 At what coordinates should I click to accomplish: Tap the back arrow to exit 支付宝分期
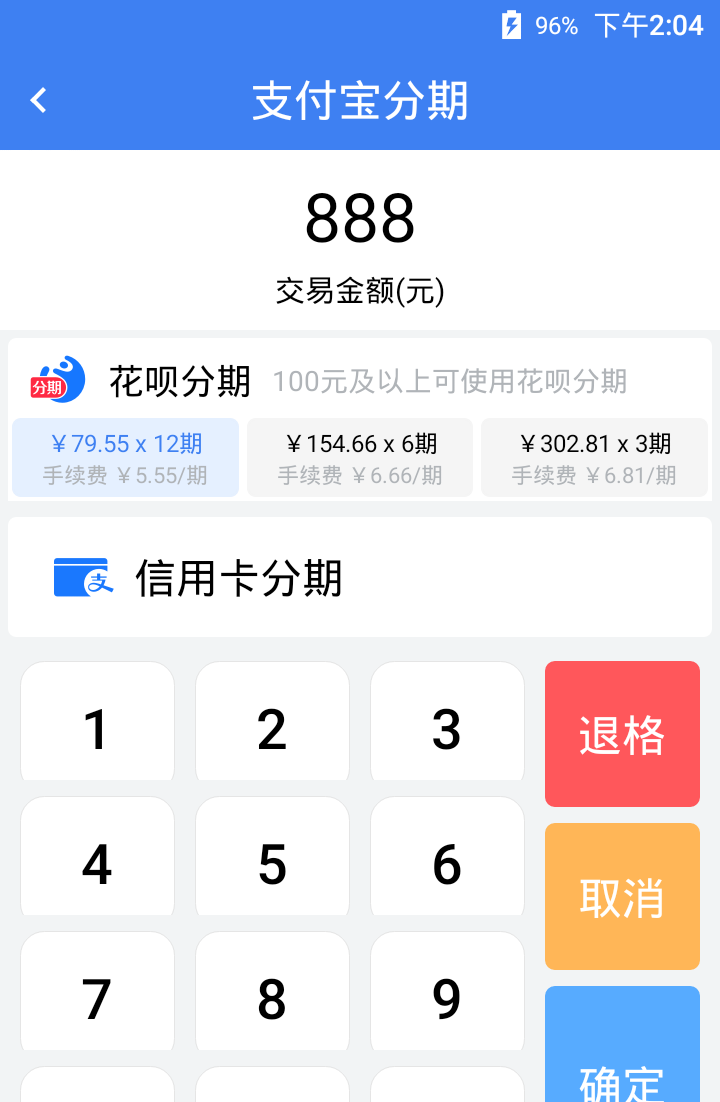pyautogui.click(x=38, y=100)
